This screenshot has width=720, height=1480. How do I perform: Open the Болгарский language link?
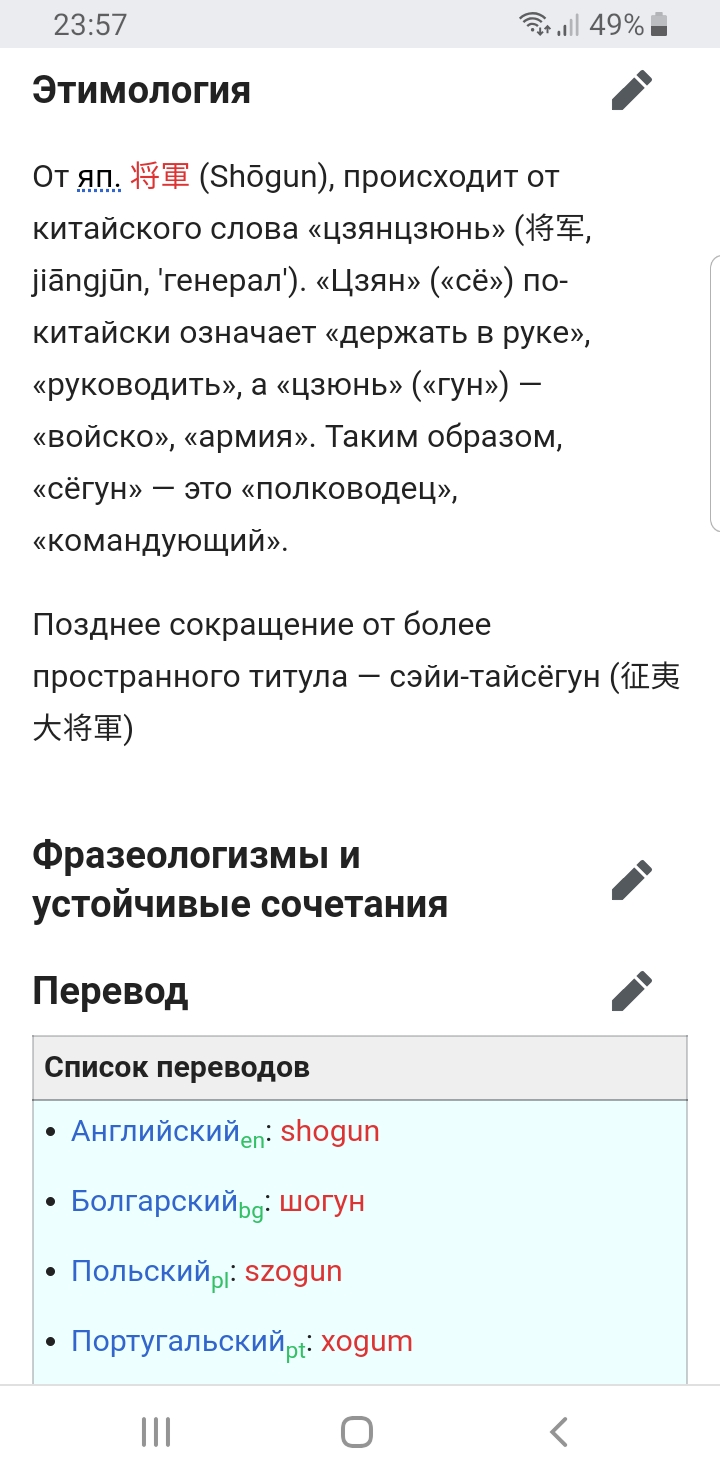(x=153, y=1201)
